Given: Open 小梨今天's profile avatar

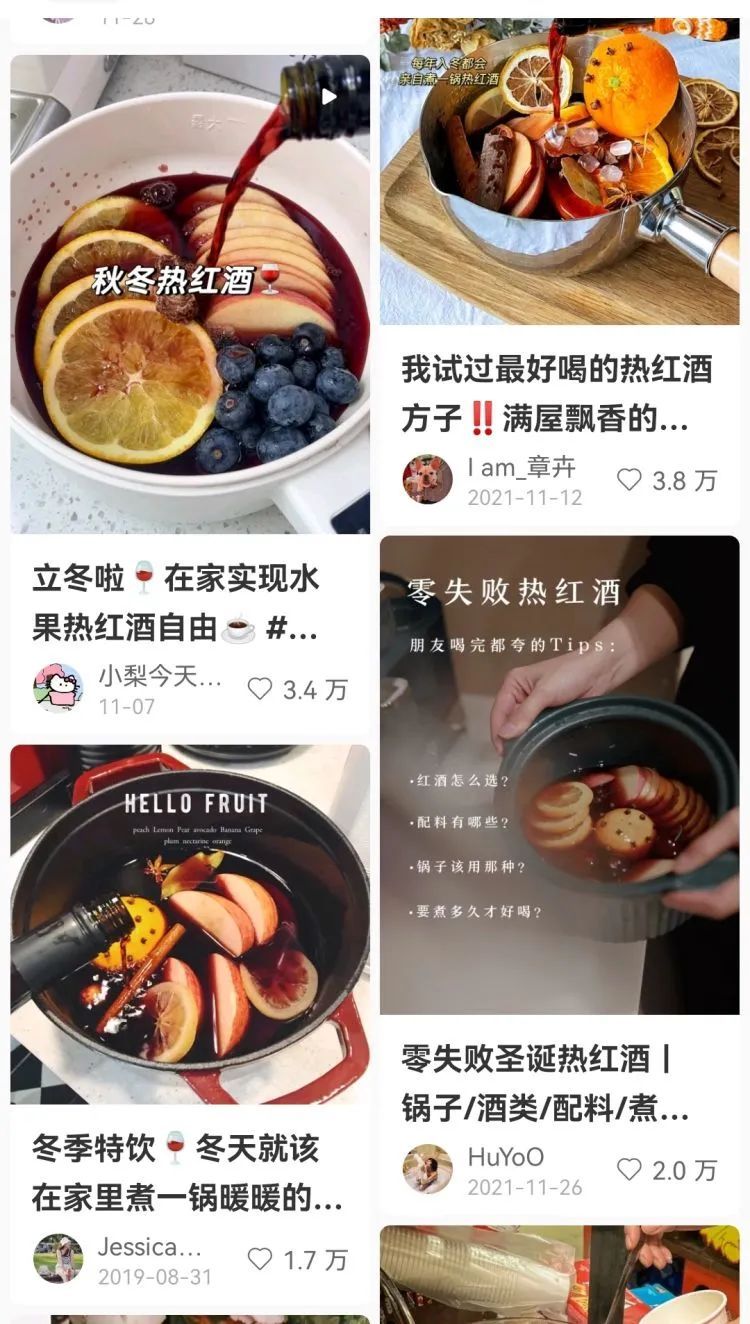Looking at the screenshot, I should pos(58,688).
